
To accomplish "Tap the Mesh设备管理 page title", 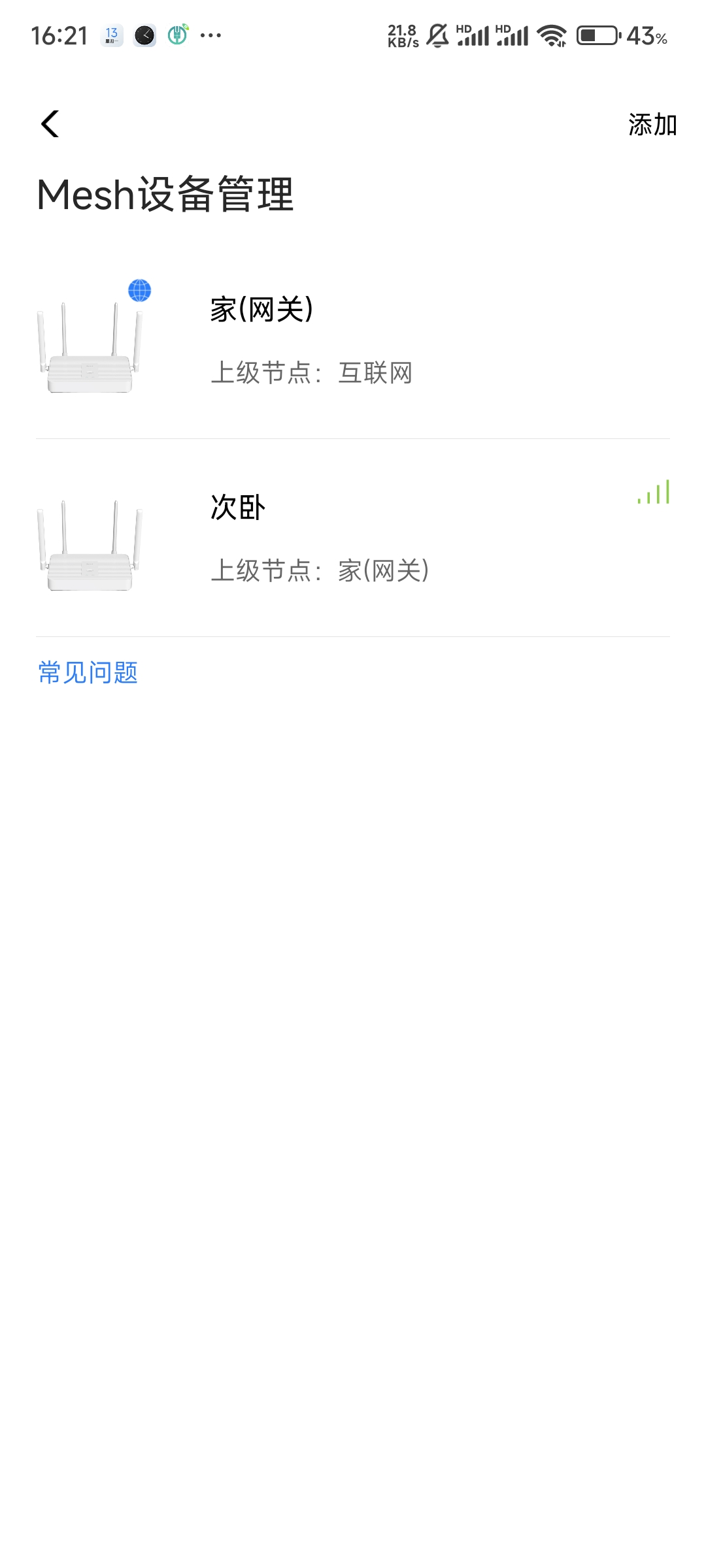I will coord(167,193).
